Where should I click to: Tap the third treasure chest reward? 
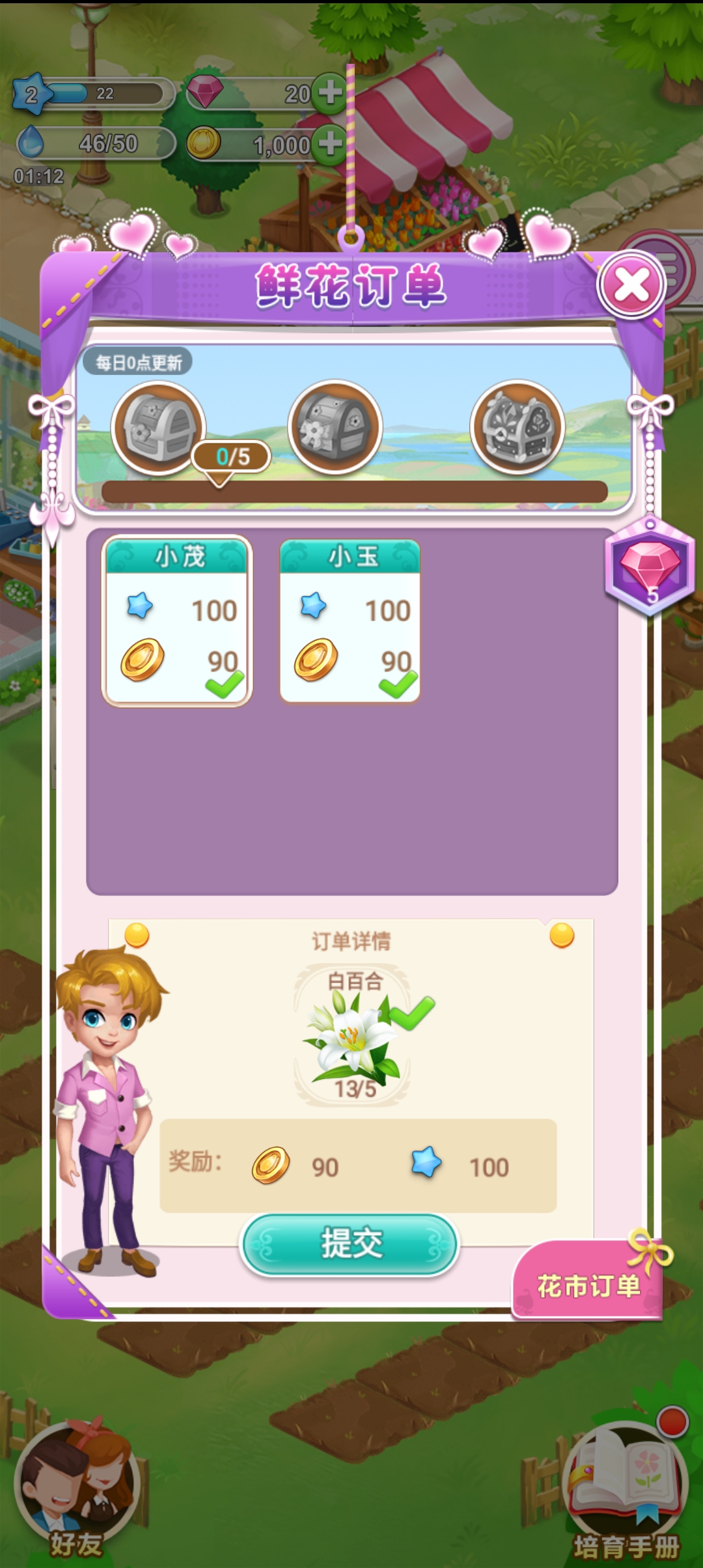tap(517, 427)
